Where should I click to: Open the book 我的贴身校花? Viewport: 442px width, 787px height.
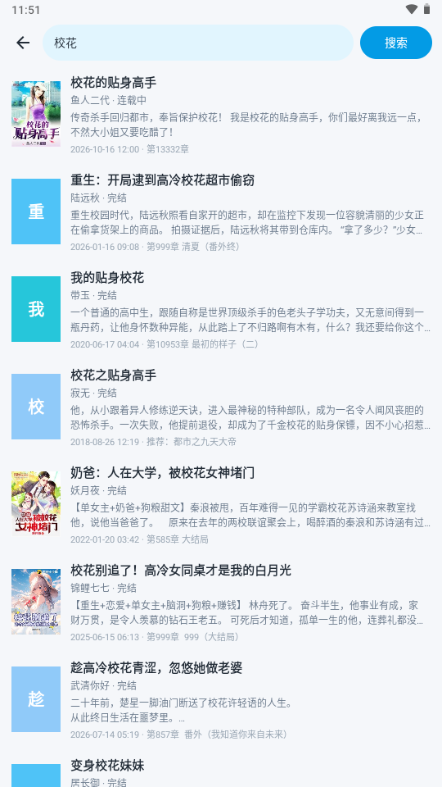221,310
